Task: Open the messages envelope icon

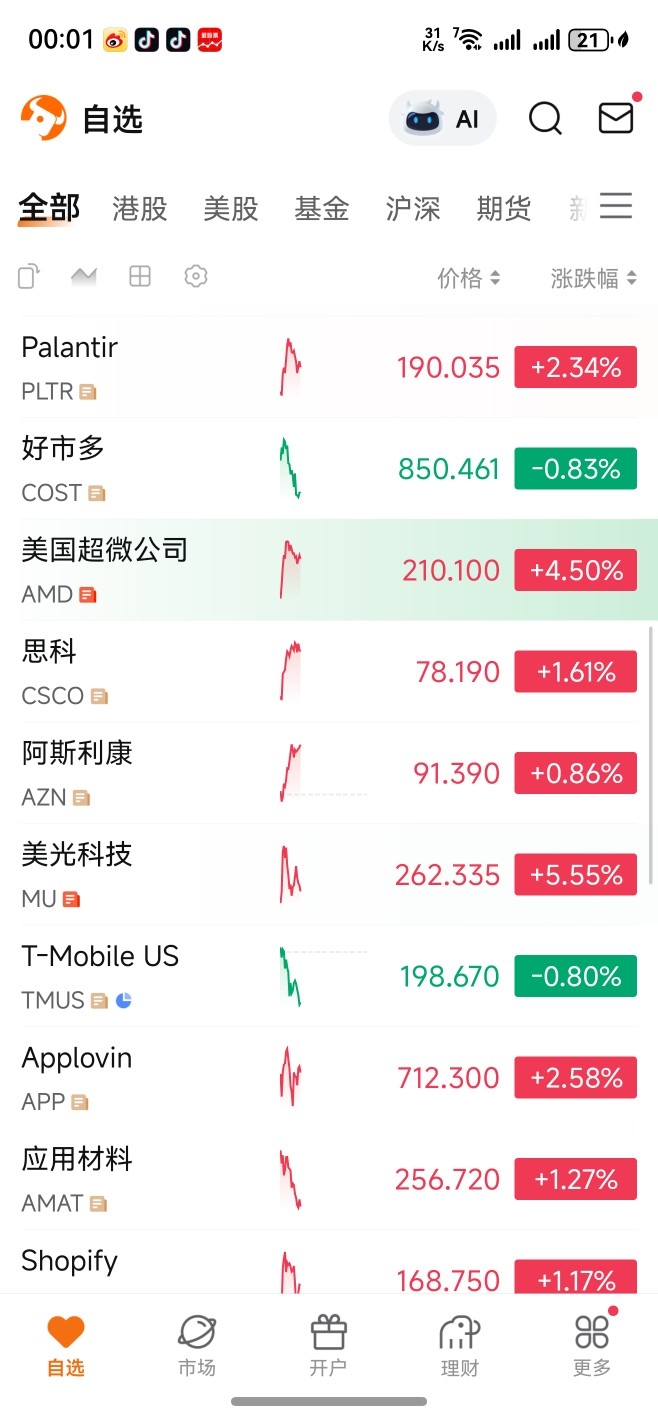Action: (x=616, y=118)
